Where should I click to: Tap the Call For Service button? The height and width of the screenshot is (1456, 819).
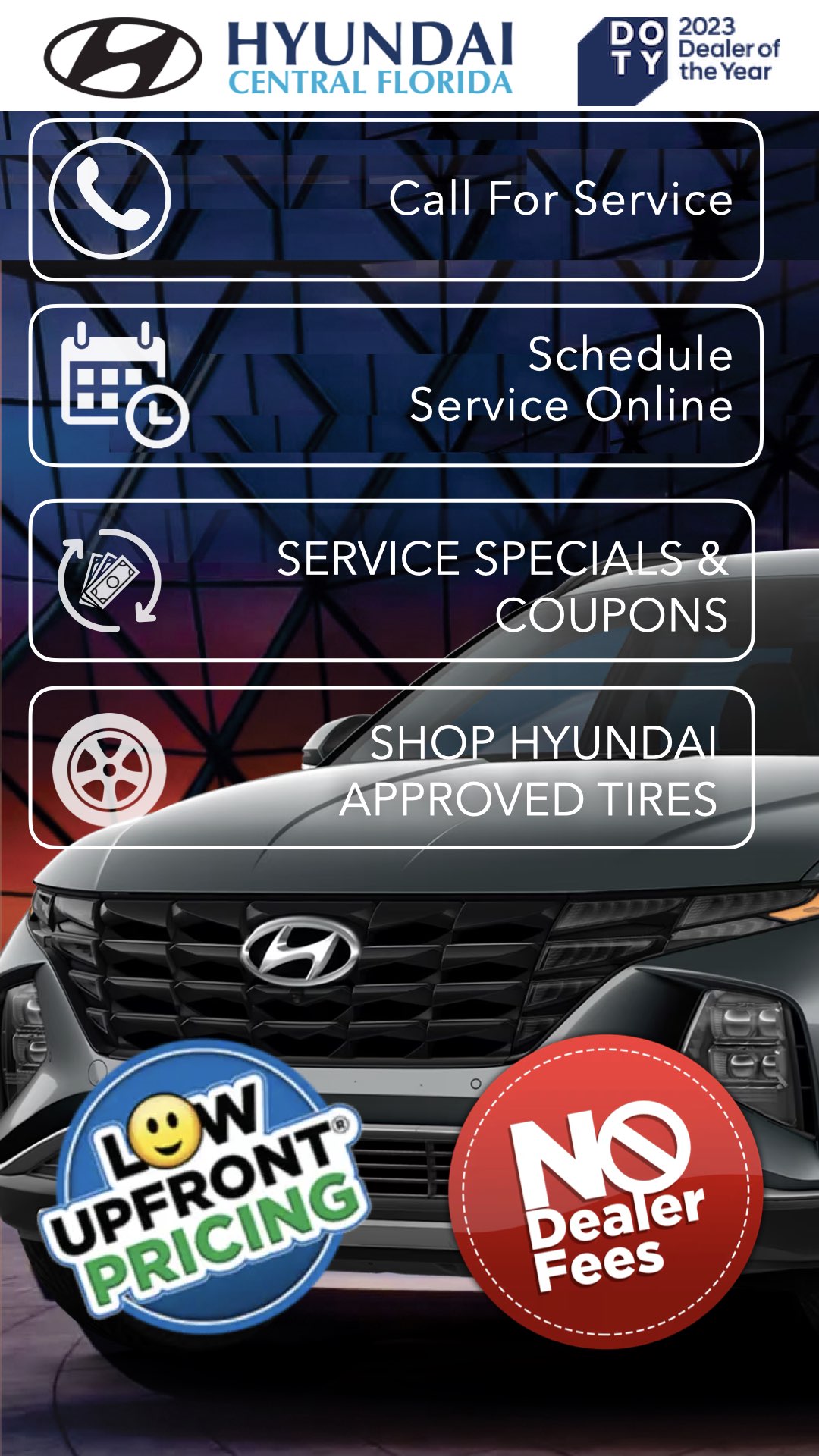(x=396, y=199)
